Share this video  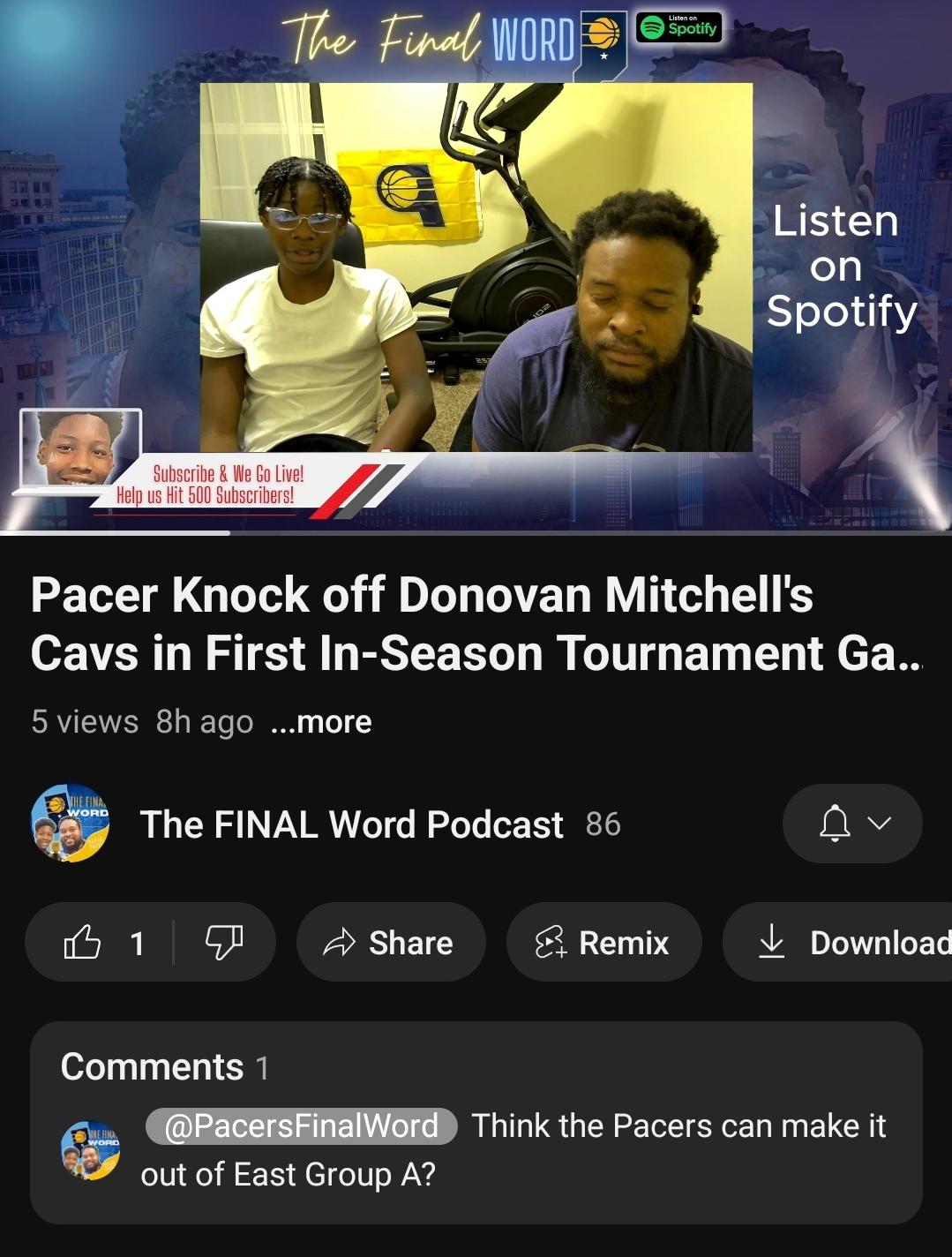(x=390, y=943)
